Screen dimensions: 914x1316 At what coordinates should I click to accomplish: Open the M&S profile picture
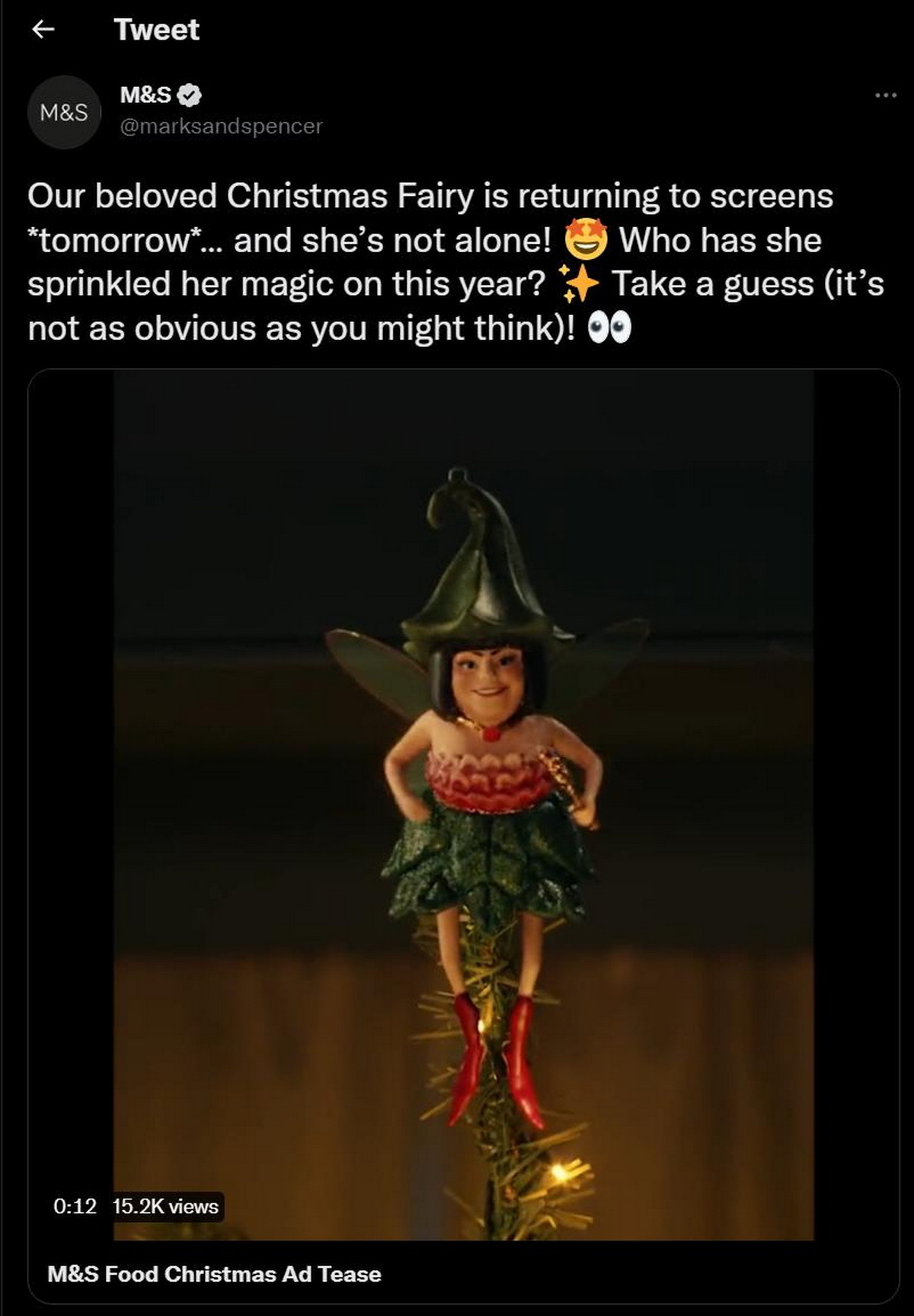point(65,112)
